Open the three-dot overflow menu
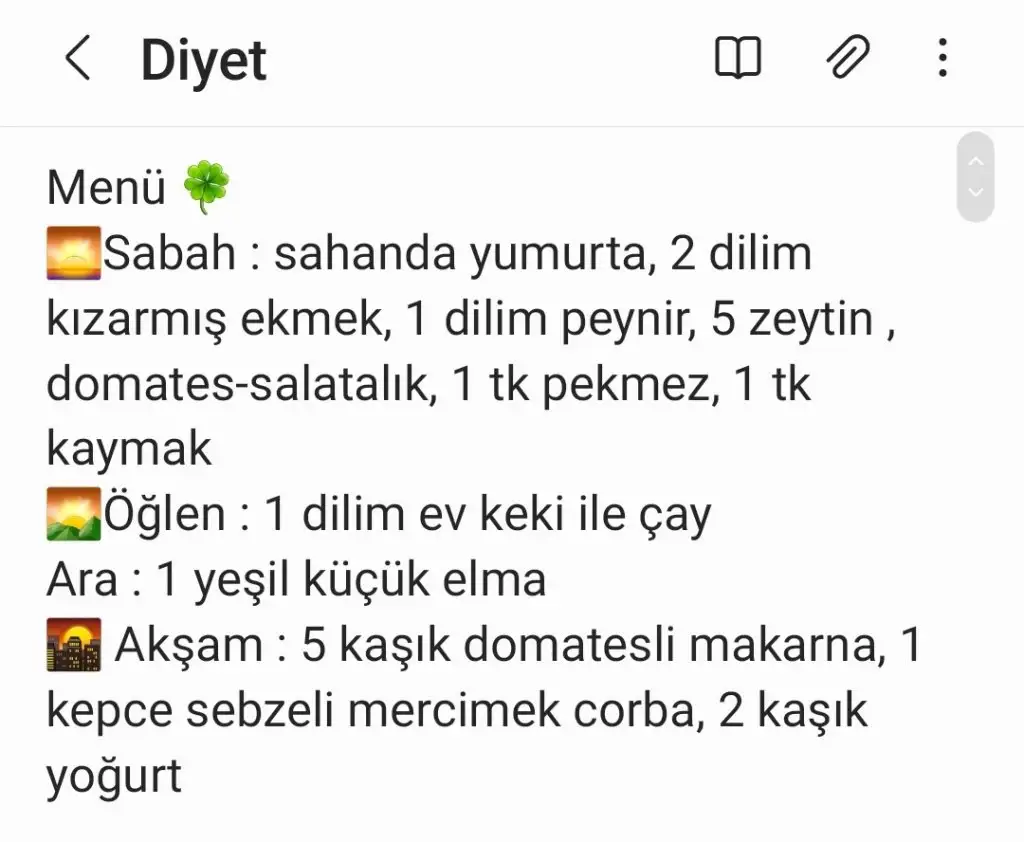The image size is (1024, 842). [942, 58]
